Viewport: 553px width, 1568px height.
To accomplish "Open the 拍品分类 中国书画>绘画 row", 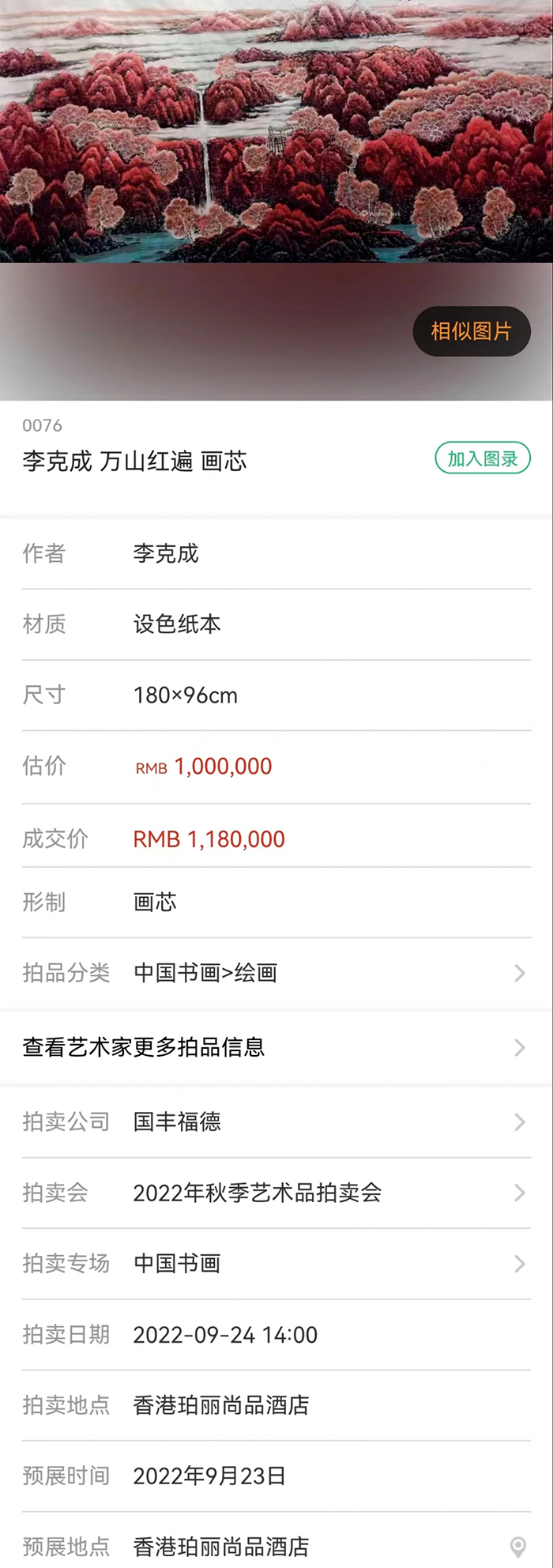I will click(276, 973).
